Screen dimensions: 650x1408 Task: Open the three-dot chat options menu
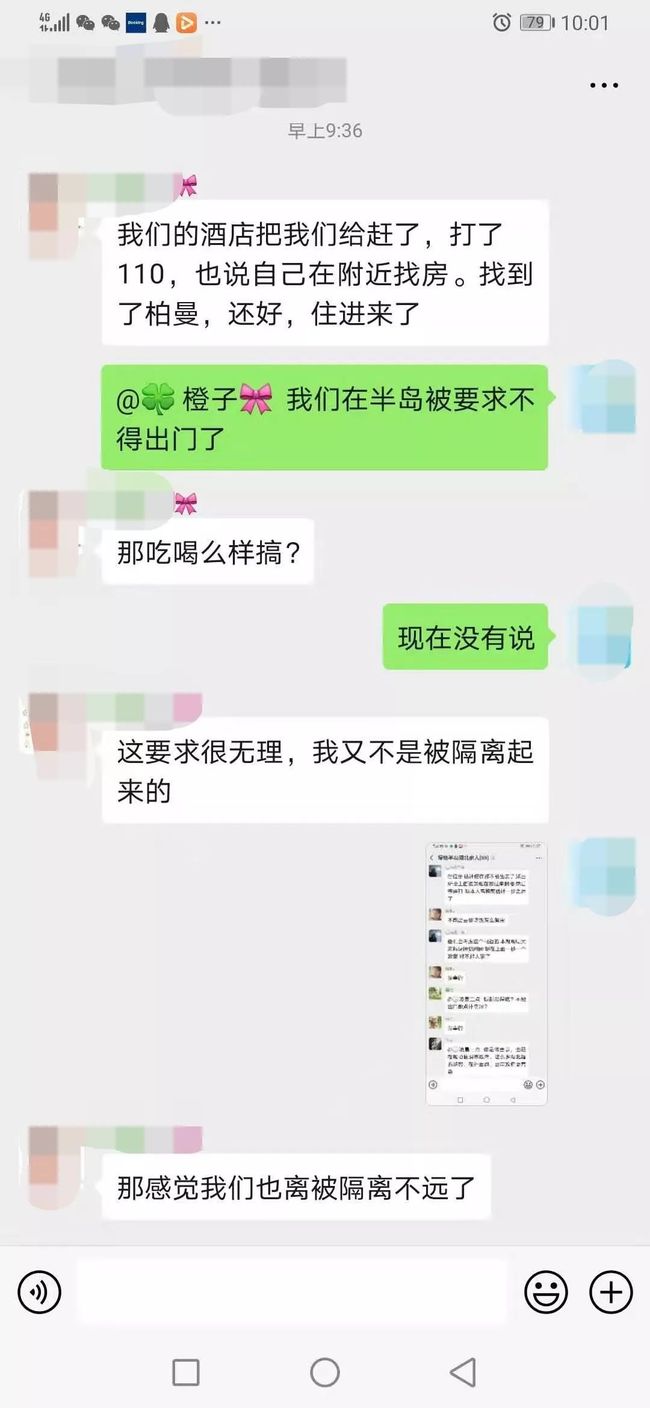coord(603,86)
